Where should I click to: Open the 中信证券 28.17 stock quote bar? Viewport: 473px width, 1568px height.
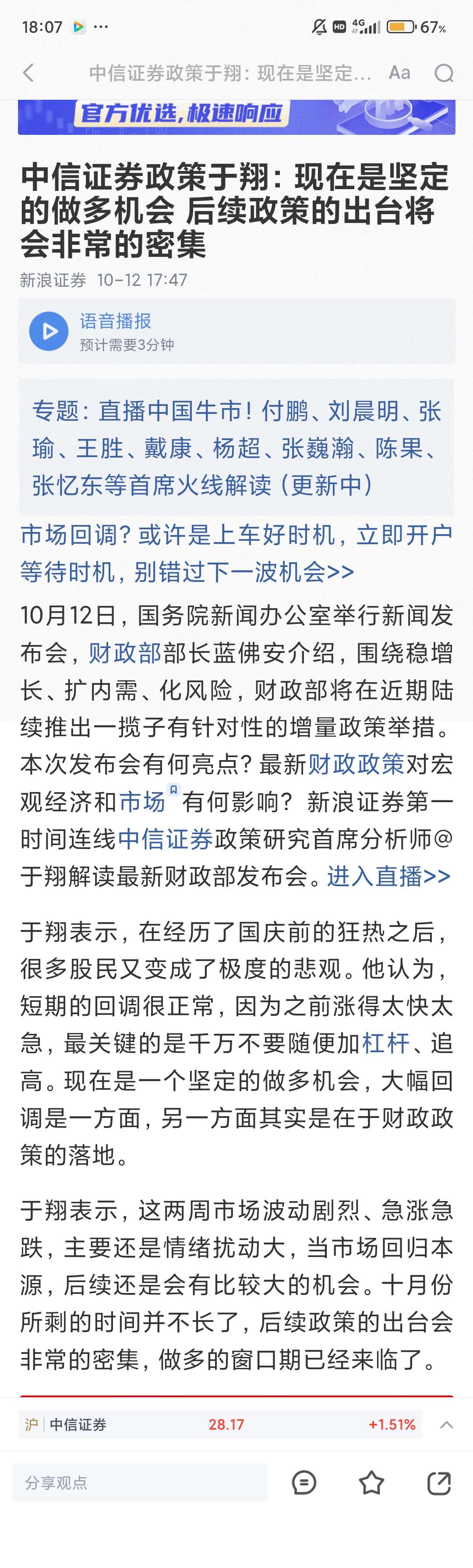(219, 1425)
